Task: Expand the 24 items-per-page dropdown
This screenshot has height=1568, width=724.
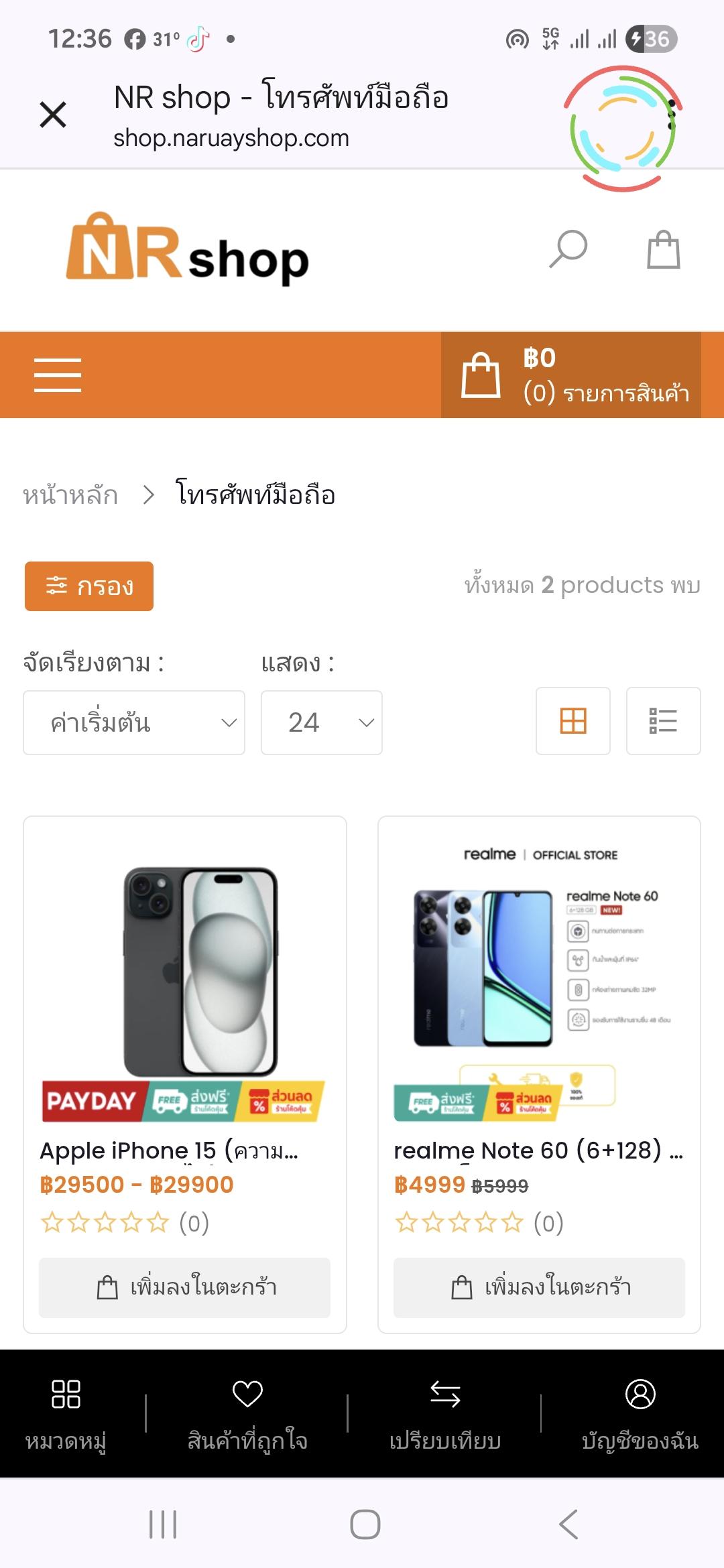Action: 322,722
